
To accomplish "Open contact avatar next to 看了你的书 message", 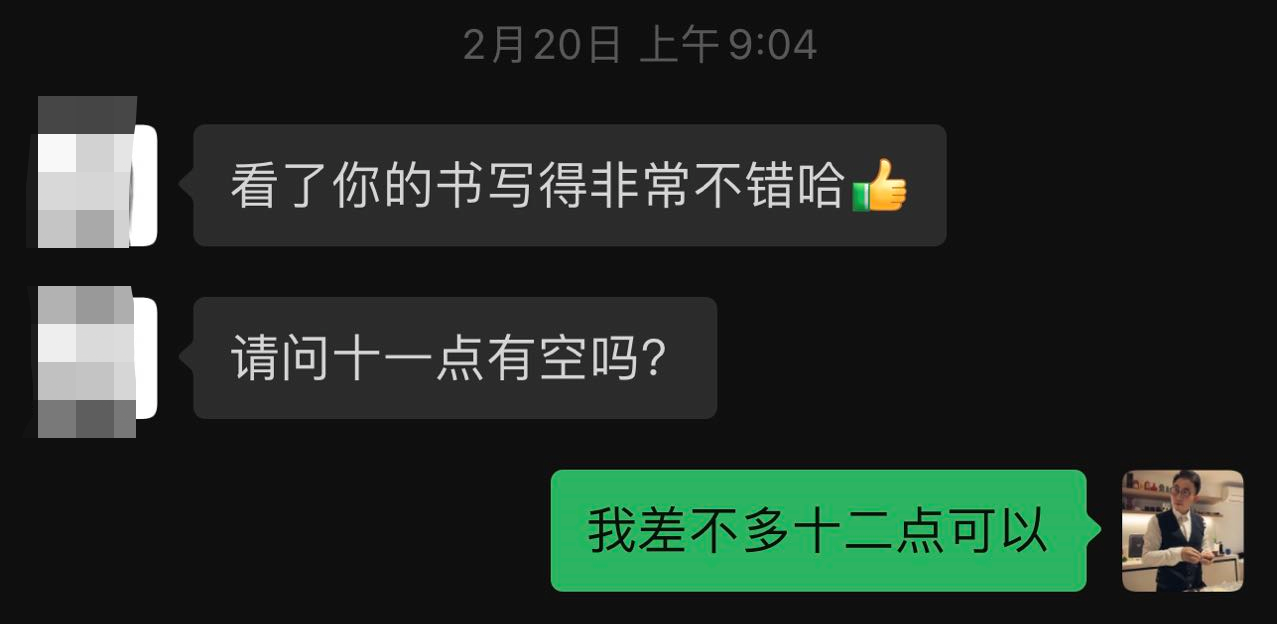I will (x=92, y=173).
